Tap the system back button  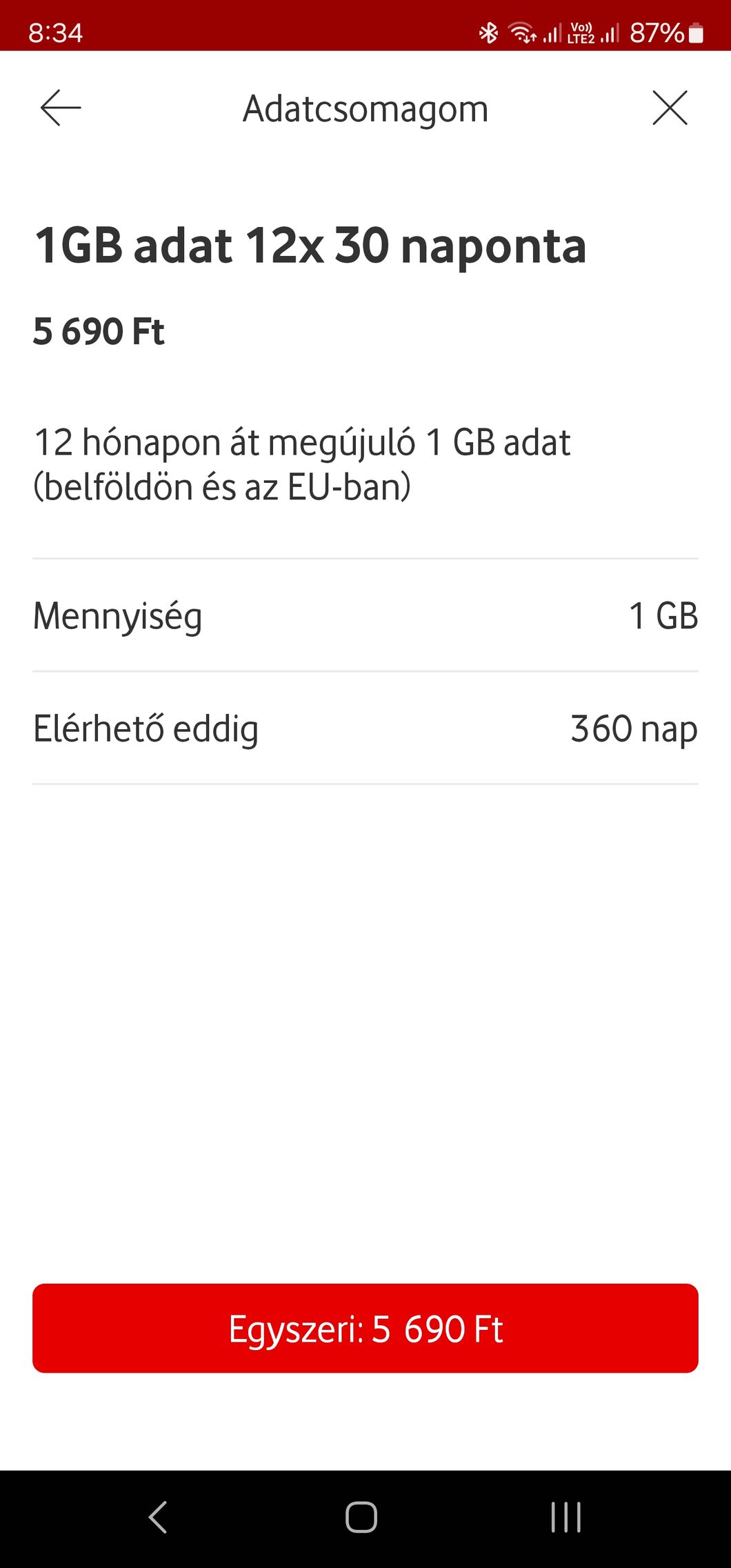158,1517
